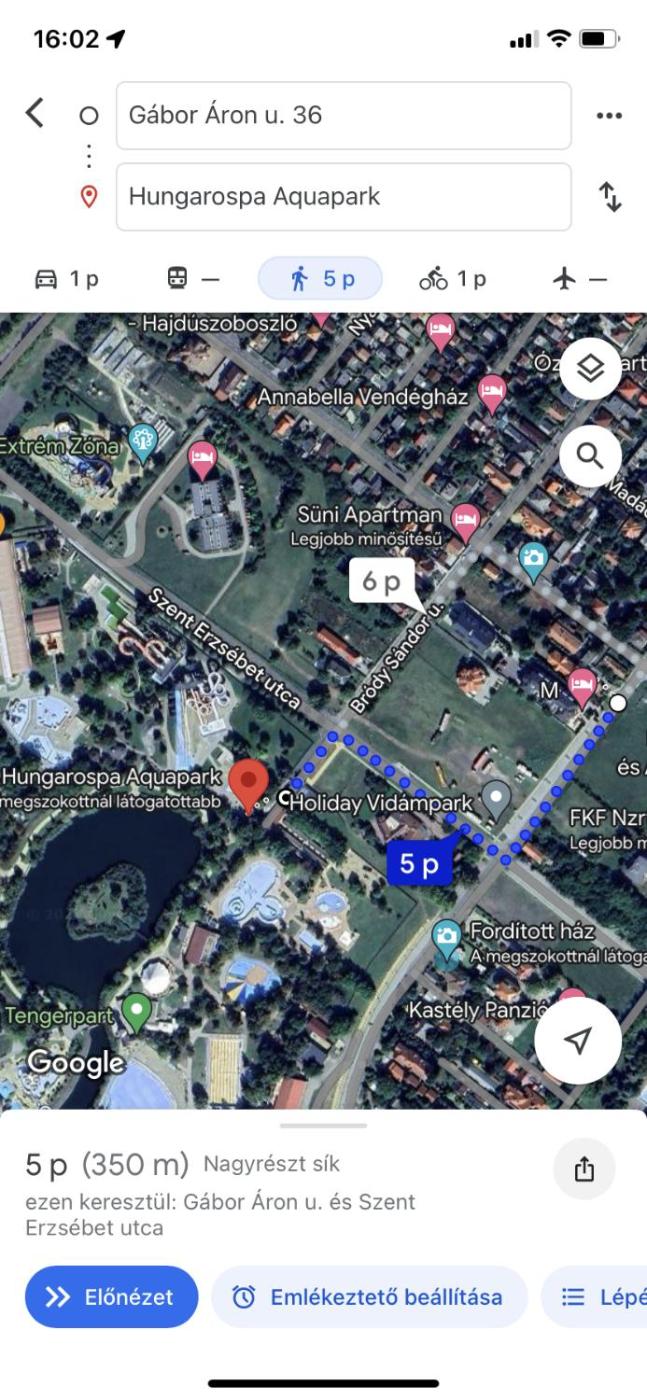Share the route directions
Image resolution: width=647 pixels, height=1400 pixels.
[x=584, y=1167]
